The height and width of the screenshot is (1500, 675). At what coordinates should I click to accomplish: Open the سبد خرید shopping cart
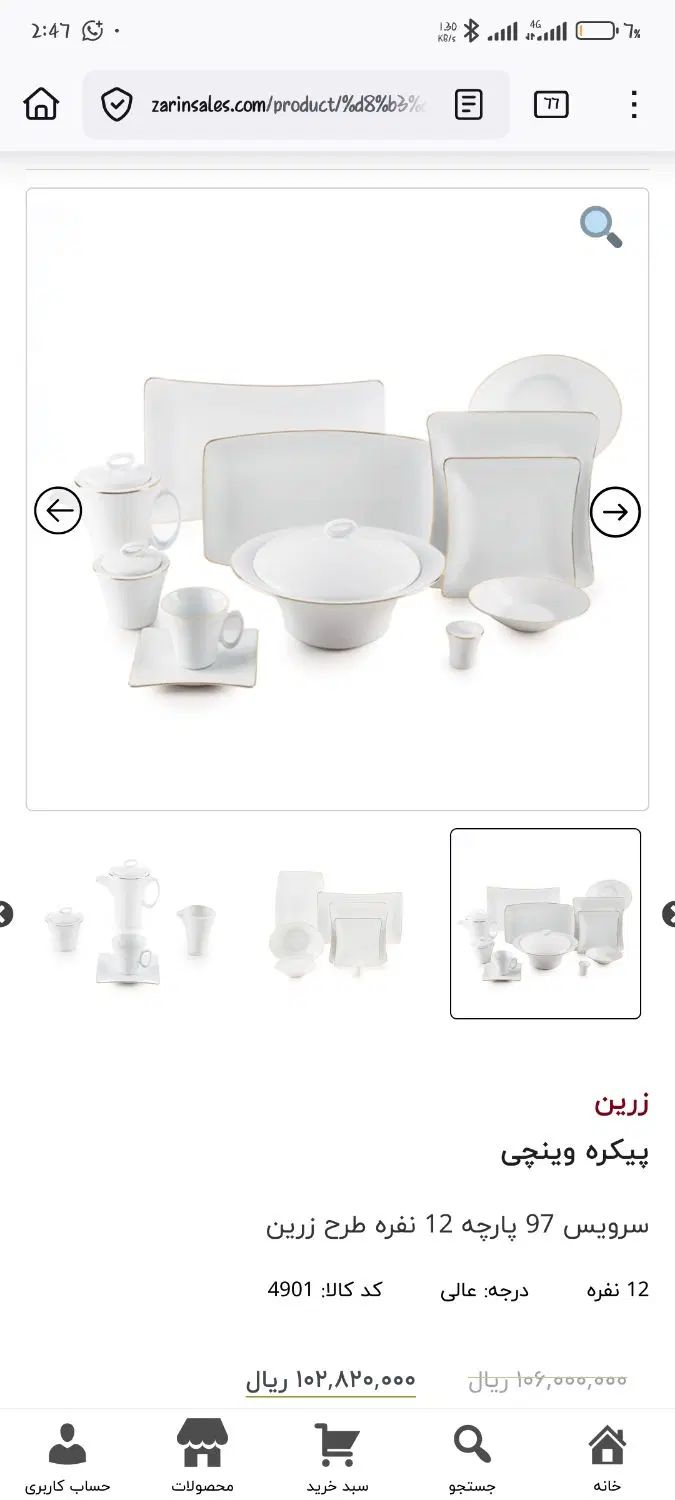pyautogui.click(x=337, y=1458)
